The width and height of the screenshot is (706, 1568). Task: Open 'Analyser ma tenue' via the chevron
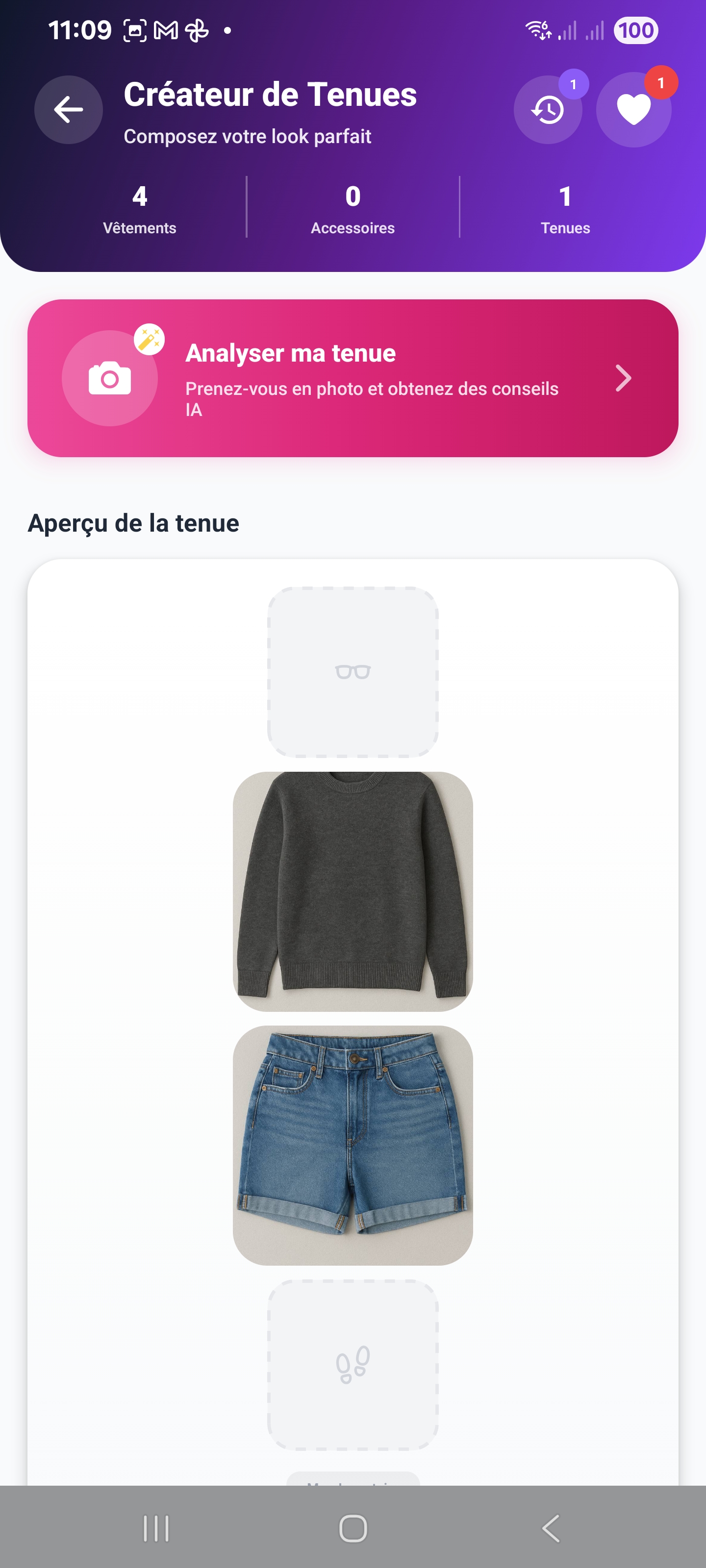pyautogui.click(x=623, y=379)
